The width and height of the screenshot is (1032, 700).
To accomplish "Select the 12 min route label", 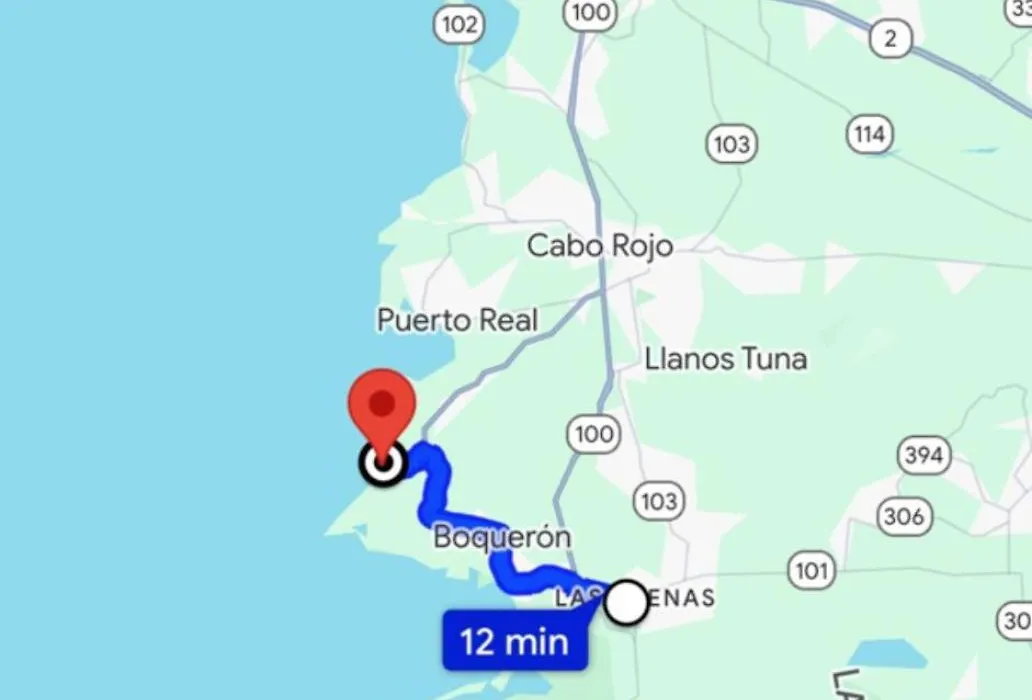I will (514, 641).
